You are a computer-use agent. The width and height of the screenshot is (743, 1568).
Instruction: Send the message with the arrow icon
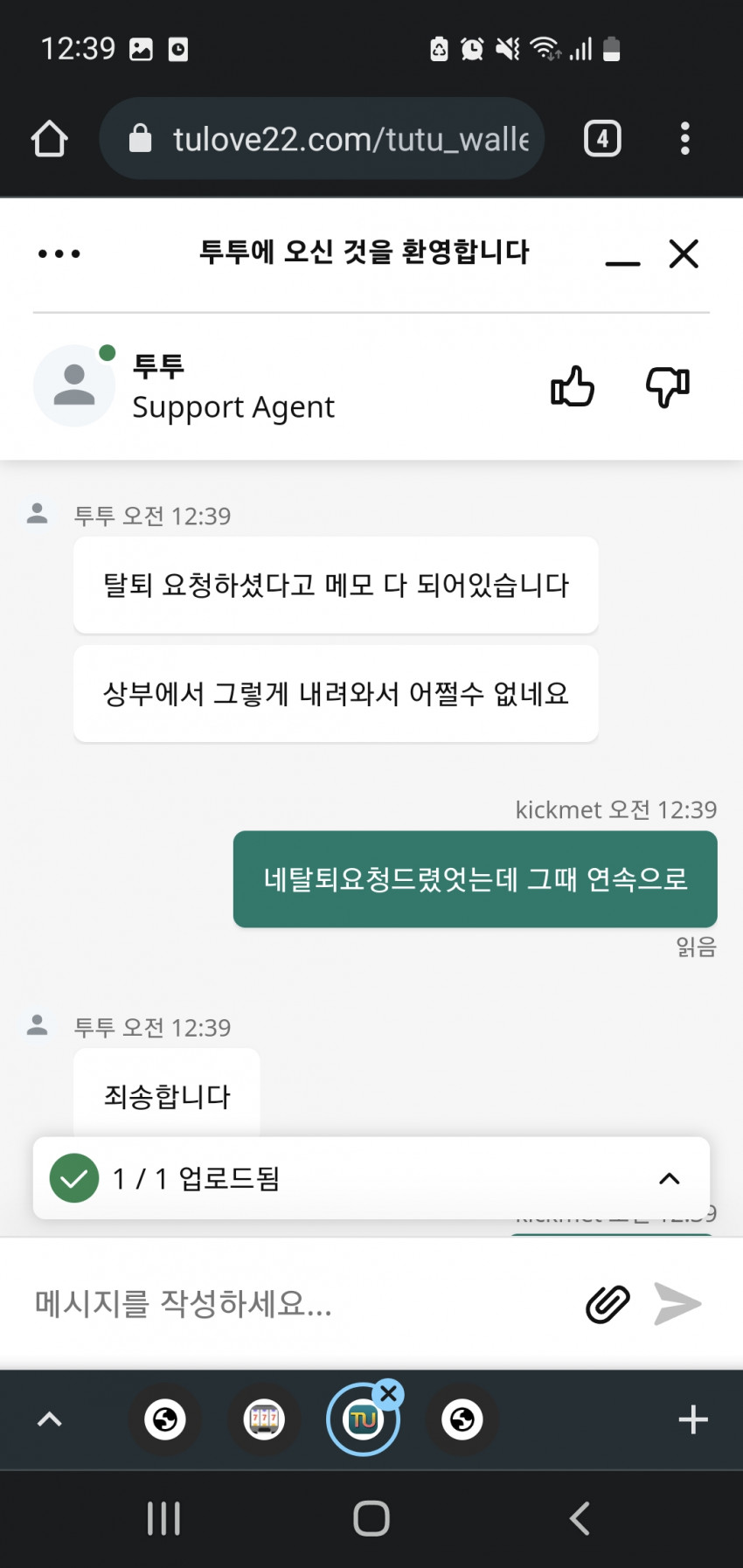[x=677, y=1304]
